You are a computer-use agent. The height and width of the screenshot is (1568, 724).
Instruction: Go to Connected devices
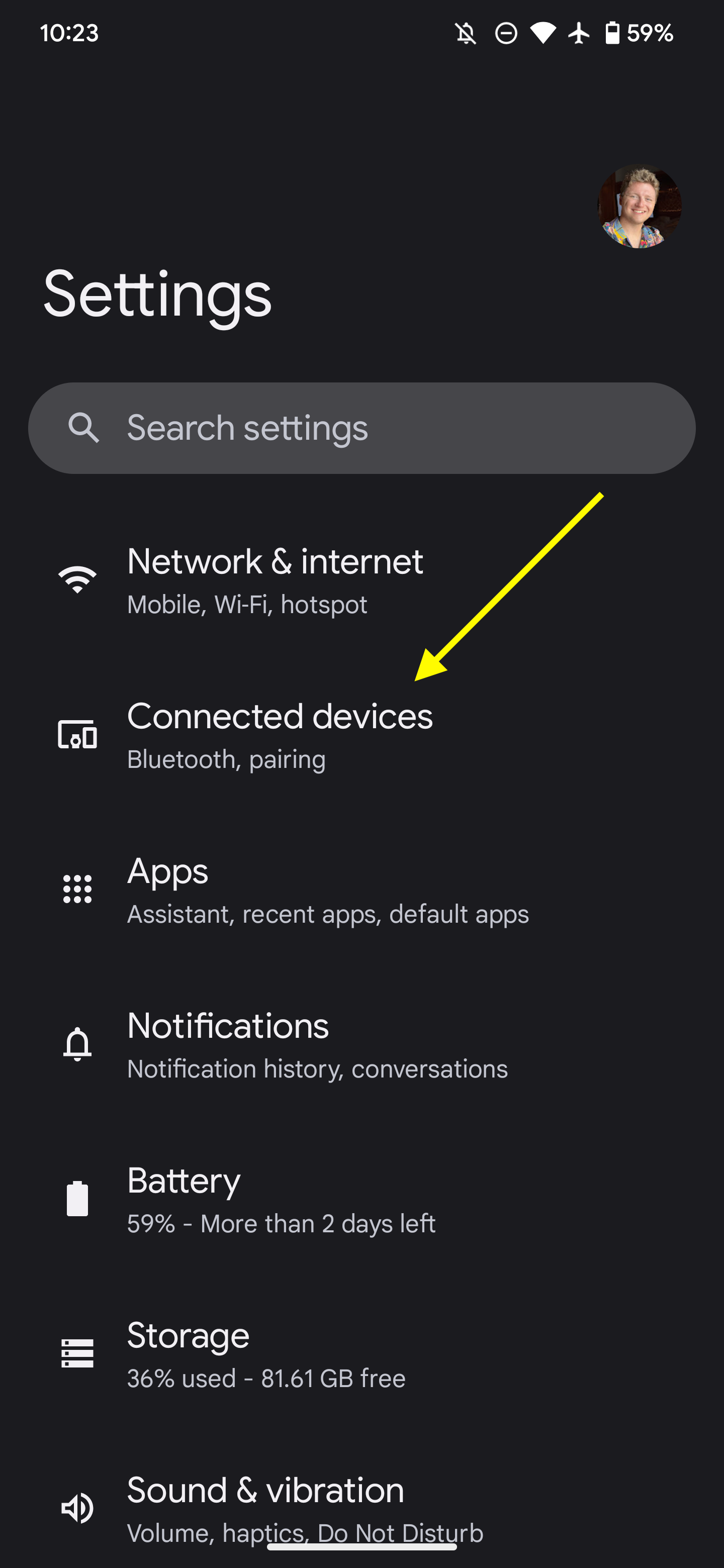(361, 735)
